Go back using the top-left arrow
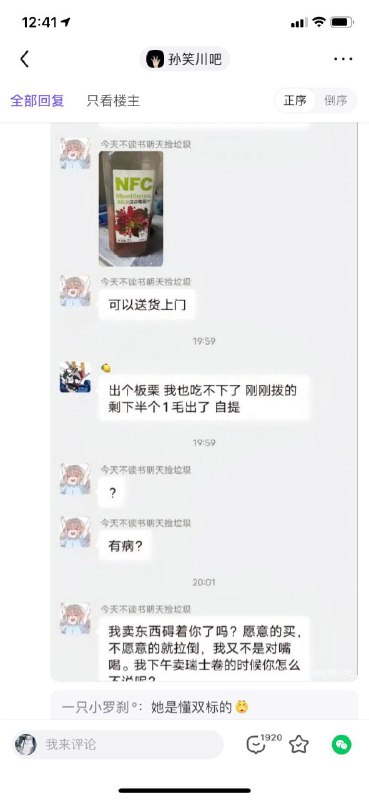369x800 pixels. point(24,59)
